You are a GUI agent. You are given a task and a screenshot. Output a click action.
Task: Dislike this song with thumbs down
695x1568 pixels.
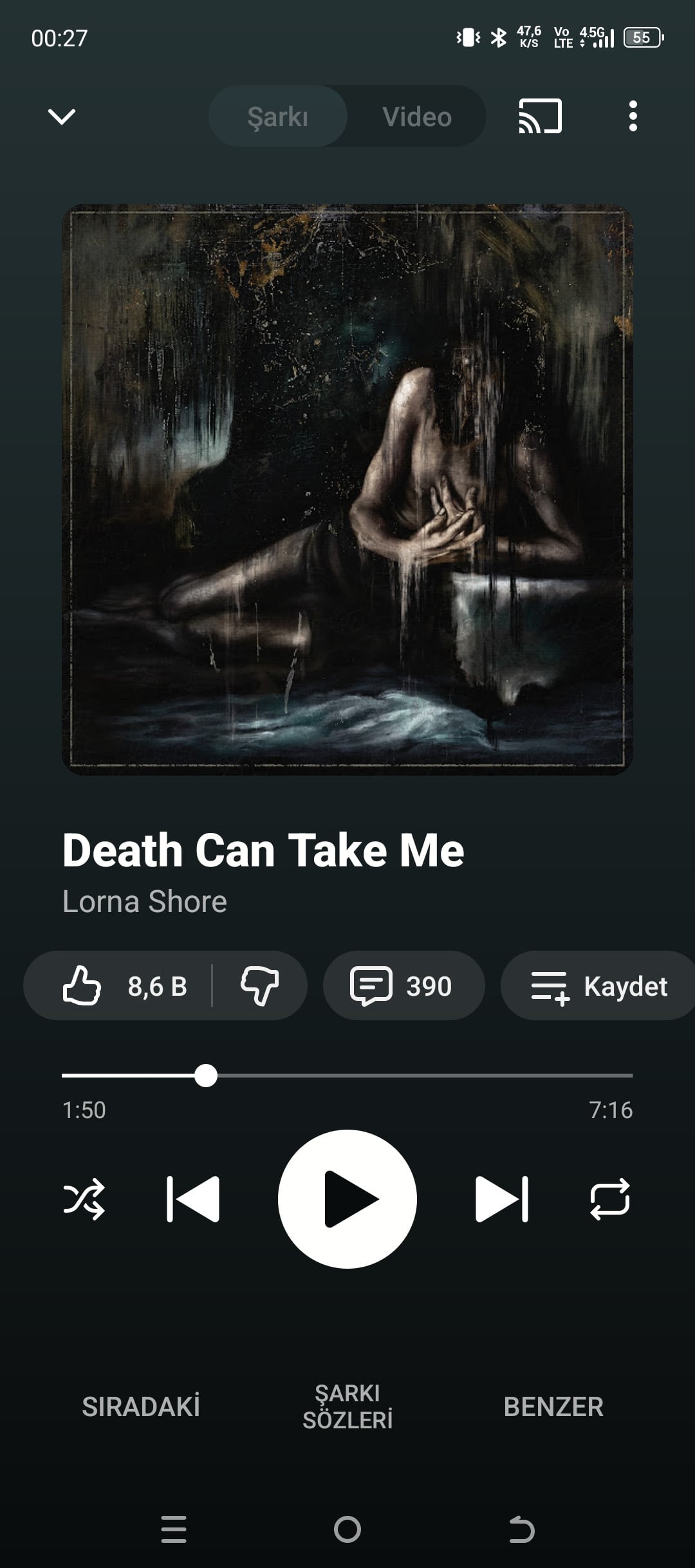(x=259, y=985)
